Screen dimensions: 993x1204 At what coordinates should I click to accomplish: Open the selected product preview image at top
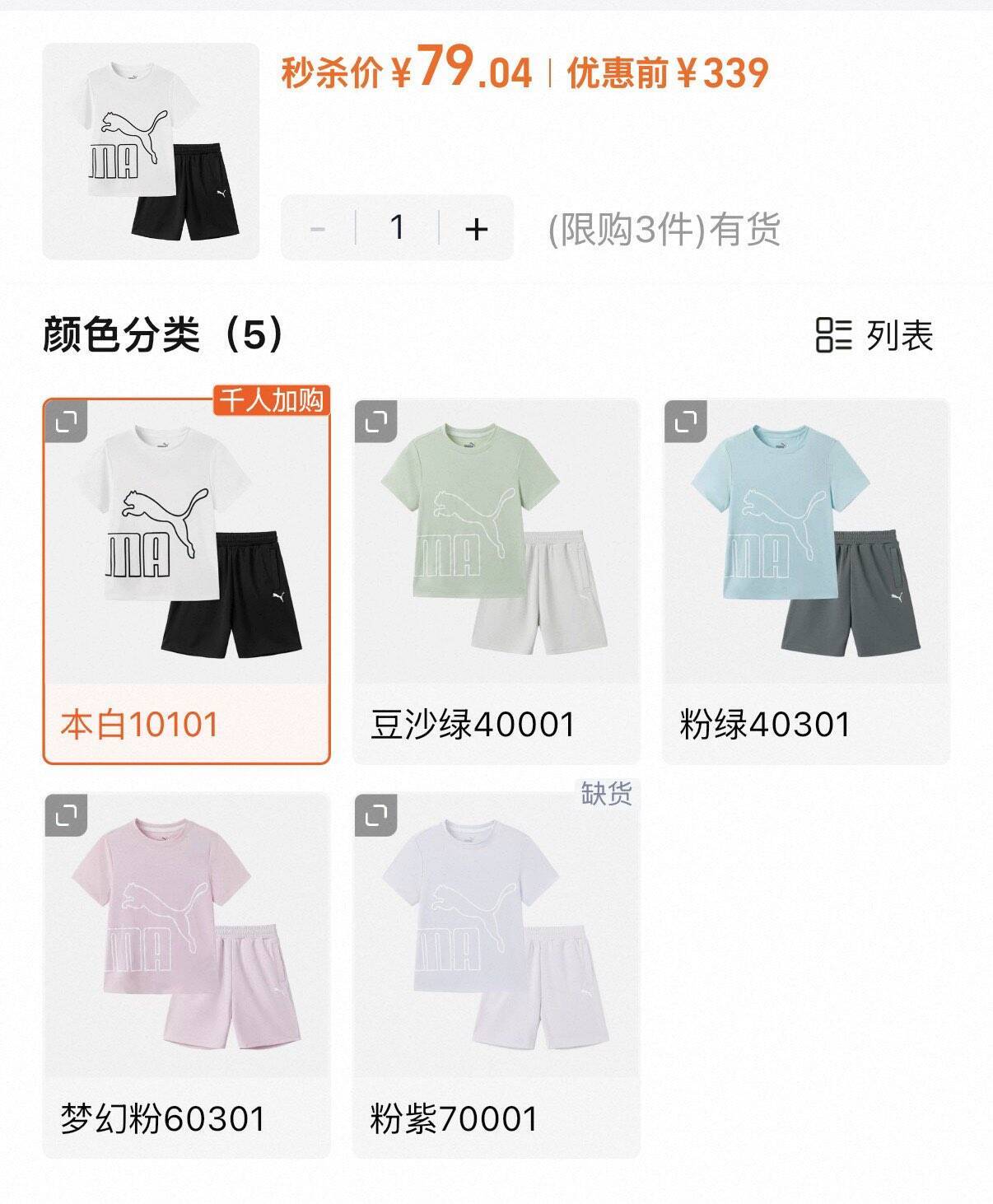point(151,152)
